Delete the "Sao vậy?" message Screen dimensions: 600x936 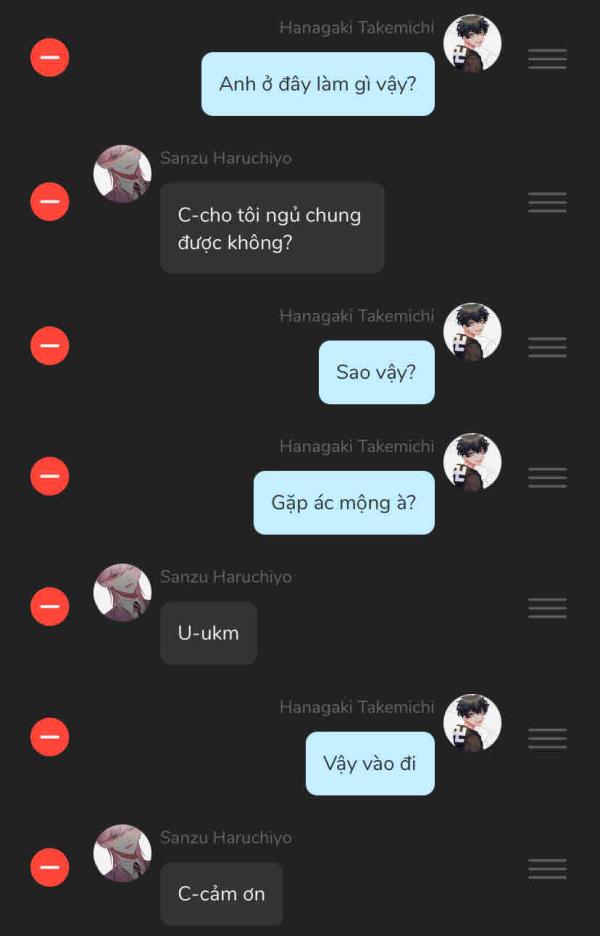point(50,347)
